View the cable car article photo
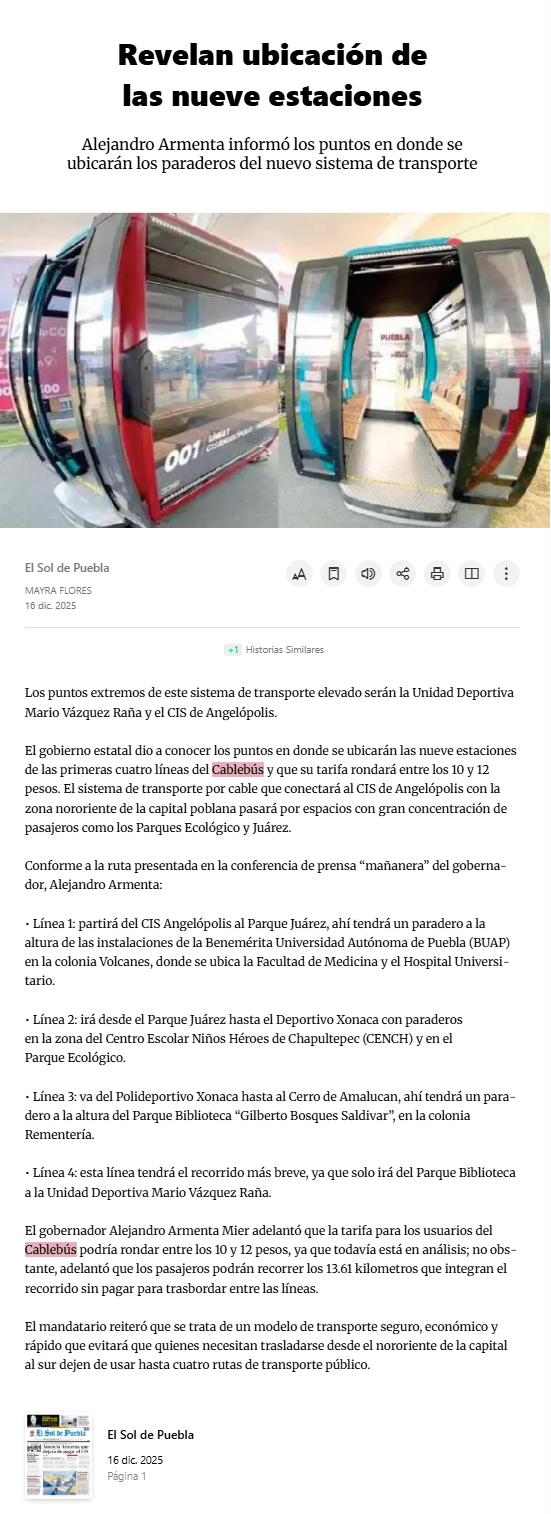 [x=275, y=370]
